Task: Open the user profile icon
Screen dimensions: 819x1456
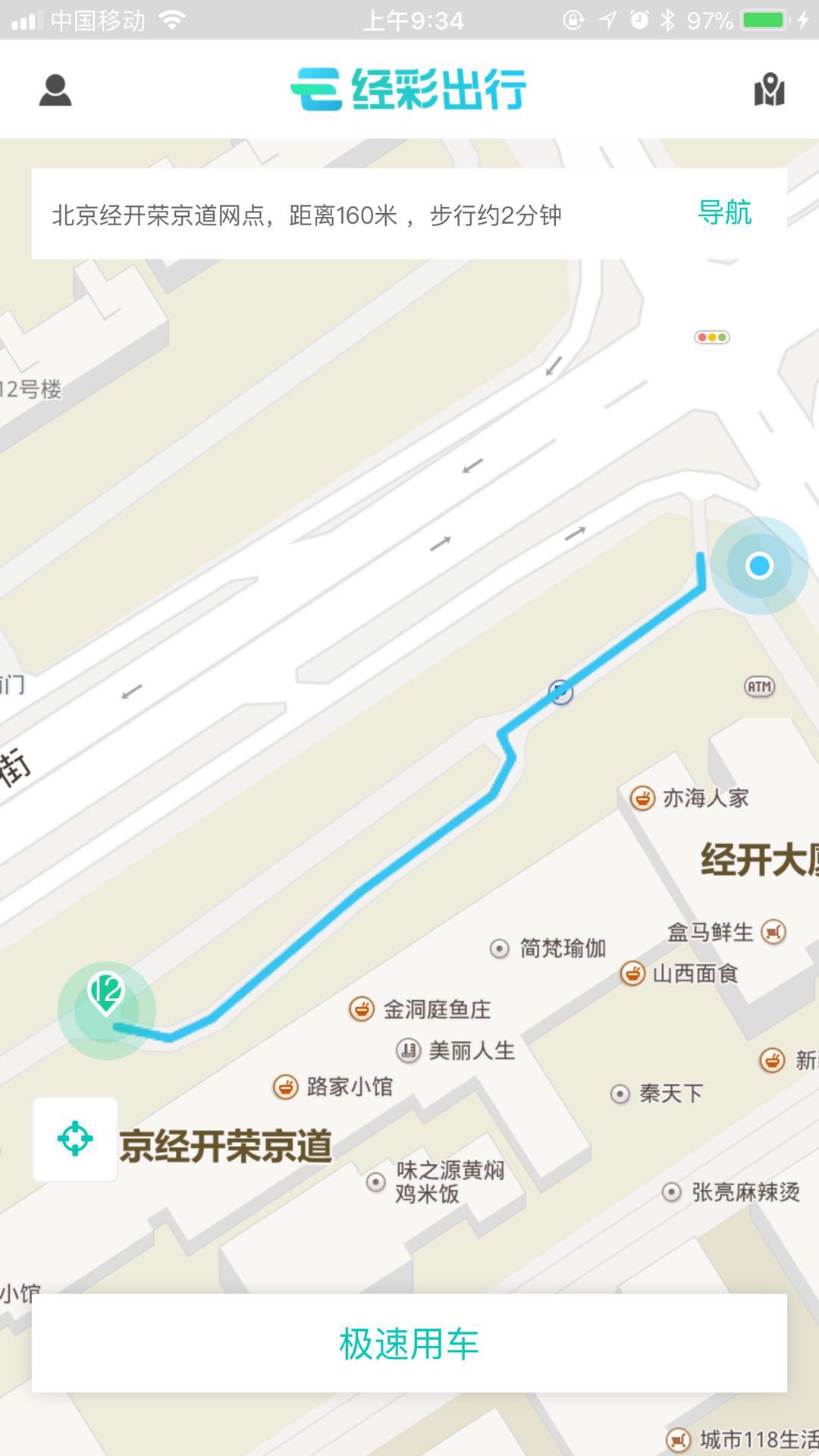Action: [x=55, y=90]
